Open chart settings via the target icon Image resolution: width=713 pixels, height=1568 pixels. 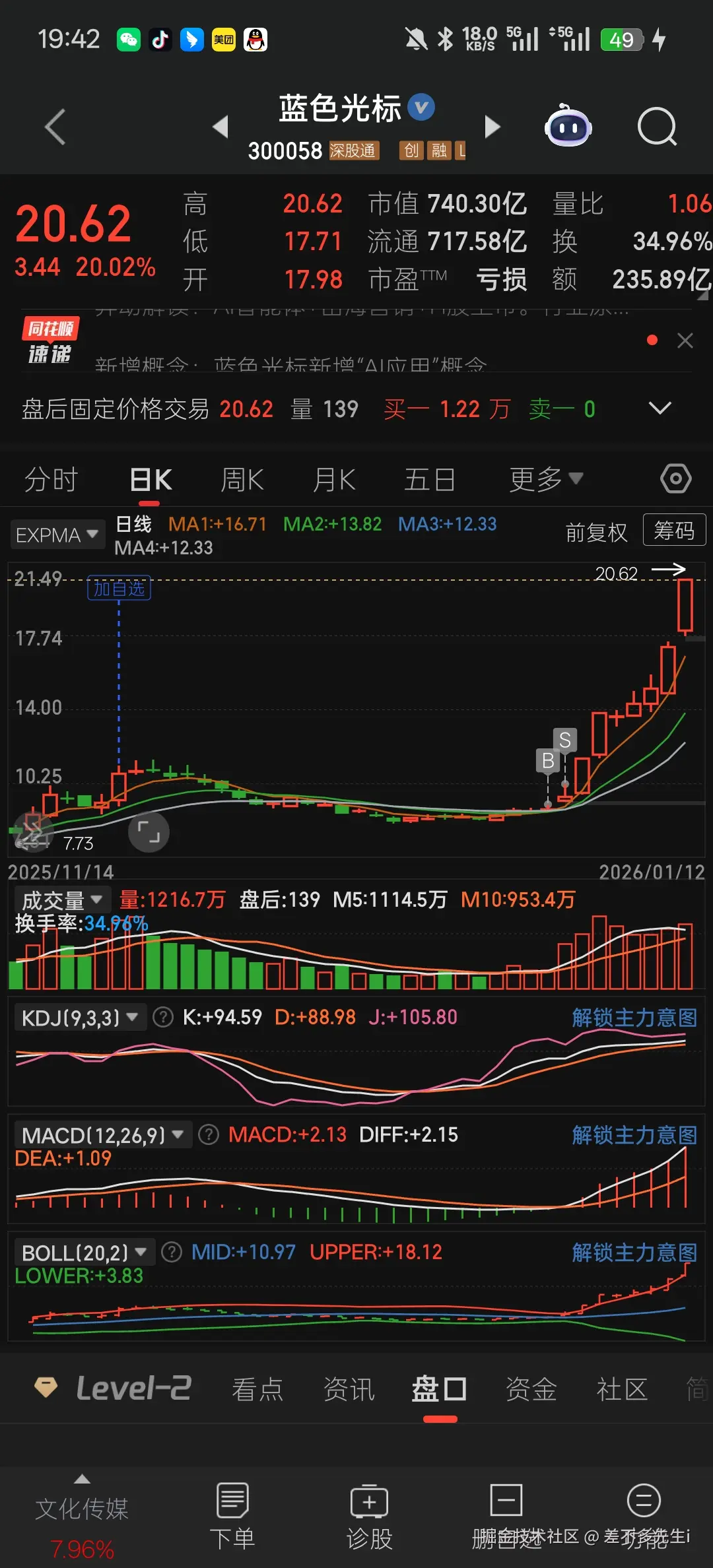(675, 478)
